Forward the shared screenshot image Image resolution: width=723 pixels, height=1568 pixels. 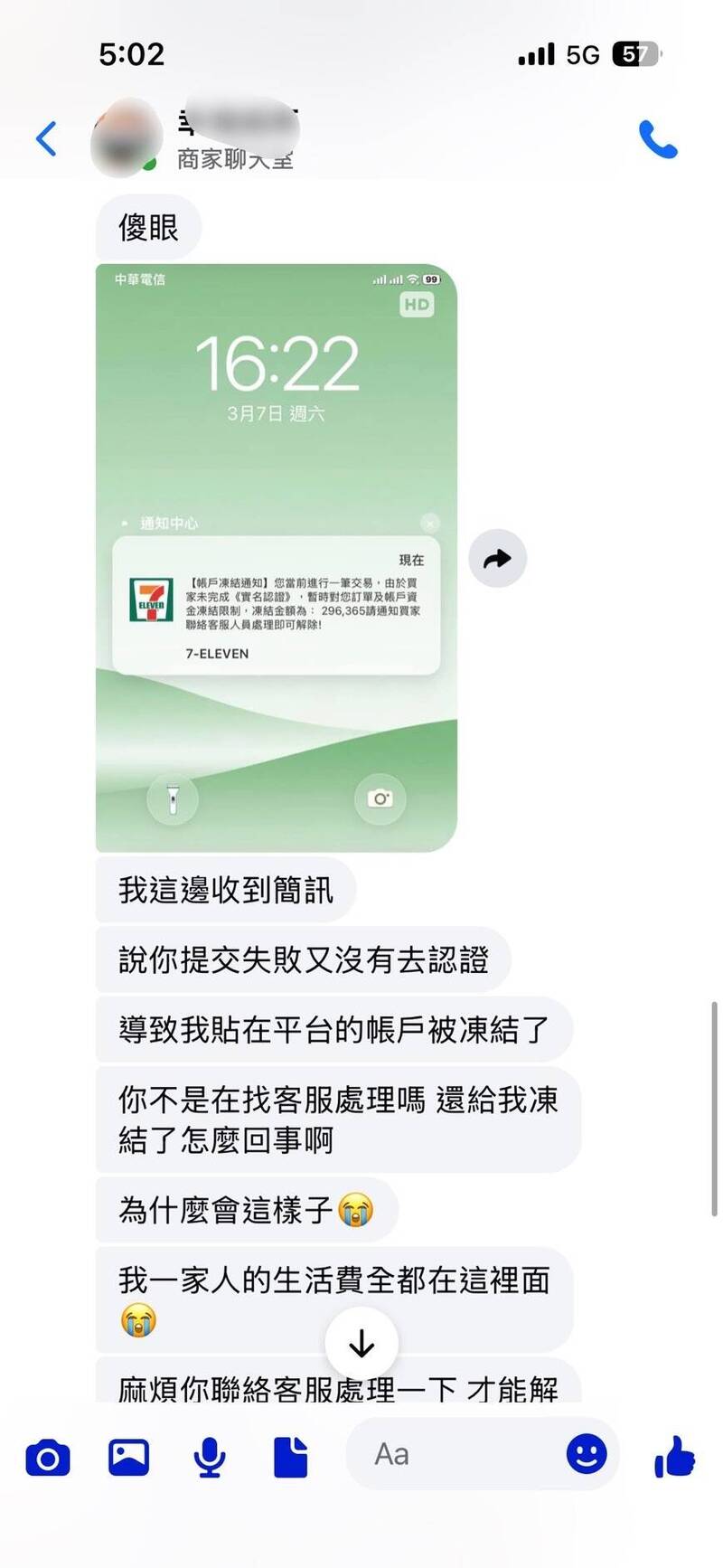497,559
